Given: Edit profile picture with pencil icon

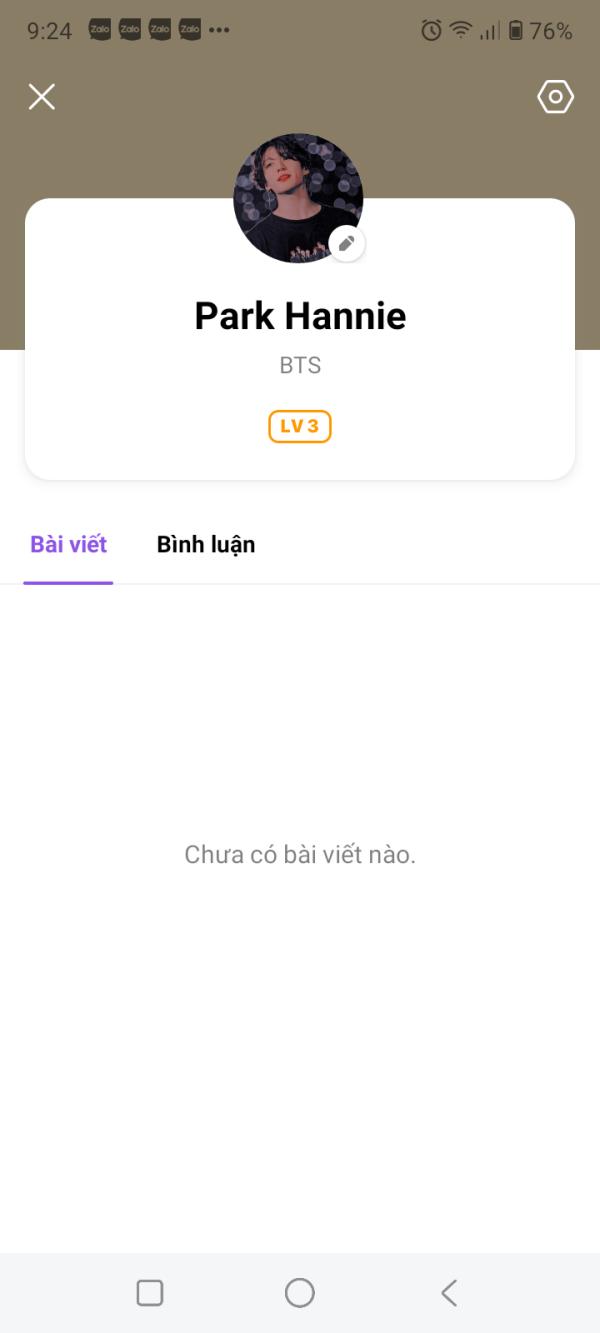Looking at the screenshot, I should (346, 243).
